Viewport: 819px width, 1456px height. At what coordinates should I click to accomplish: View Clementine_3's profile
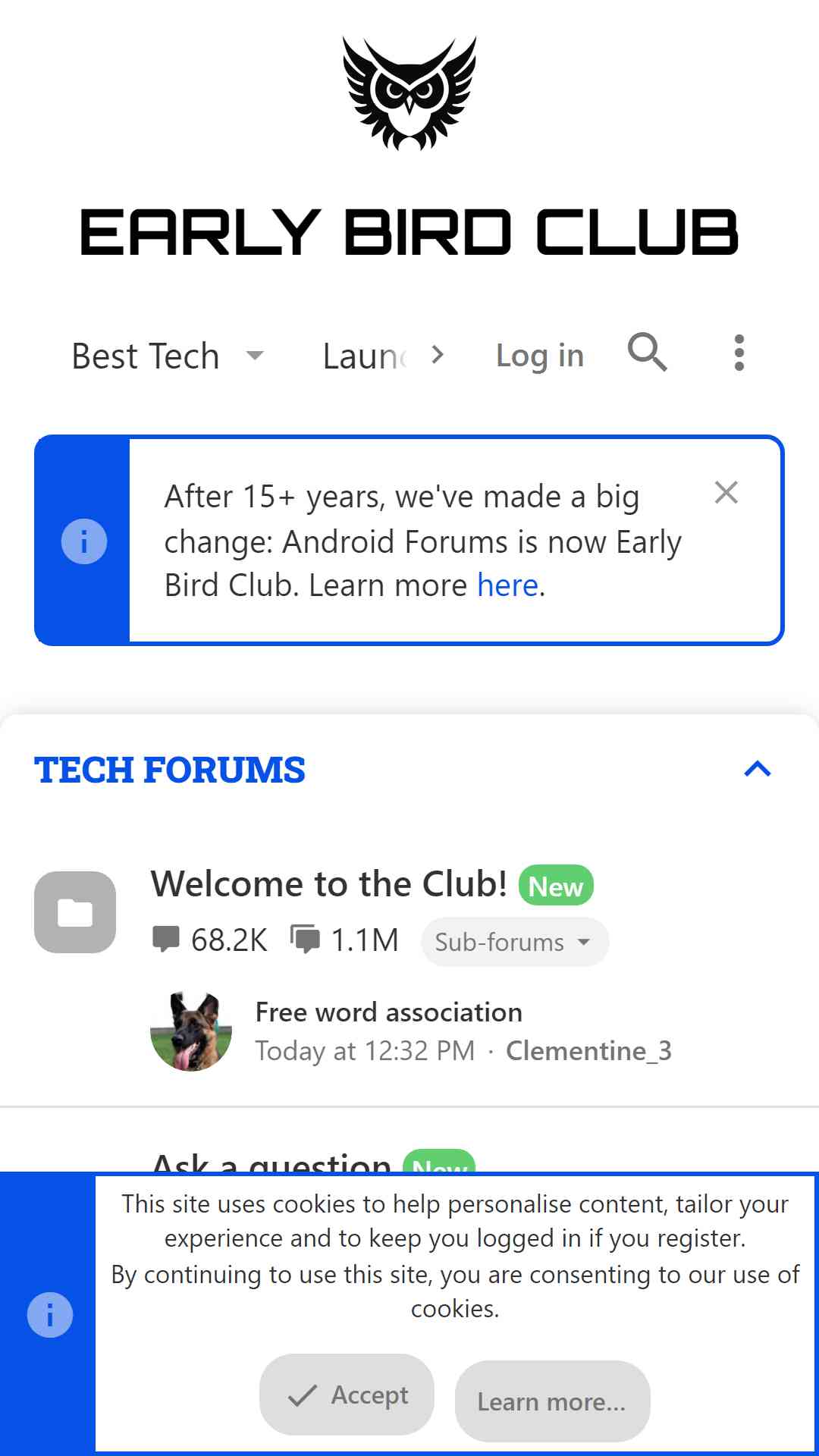tap(588, 1051)
